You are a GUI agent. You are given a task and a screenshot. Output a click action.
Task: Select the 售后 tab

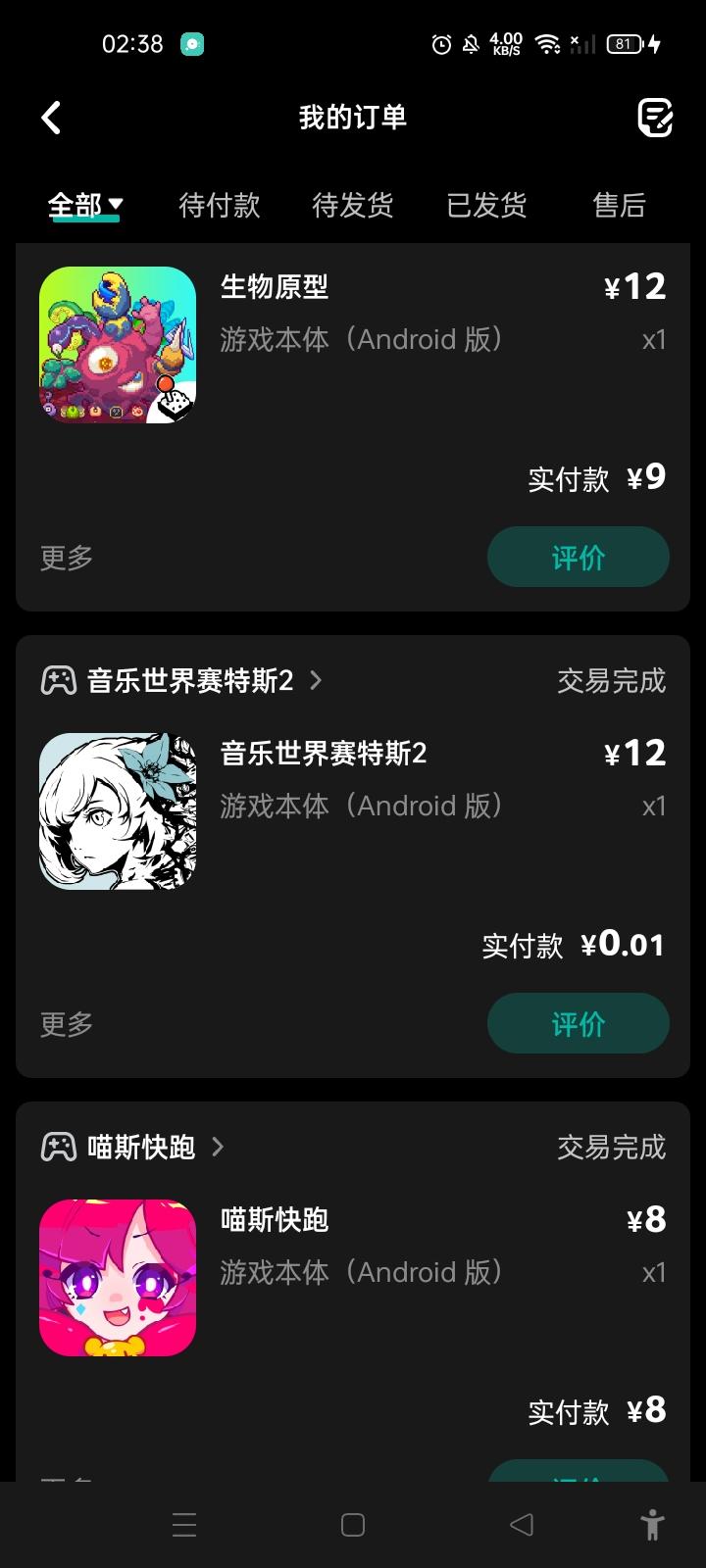(x=620, y=206)
